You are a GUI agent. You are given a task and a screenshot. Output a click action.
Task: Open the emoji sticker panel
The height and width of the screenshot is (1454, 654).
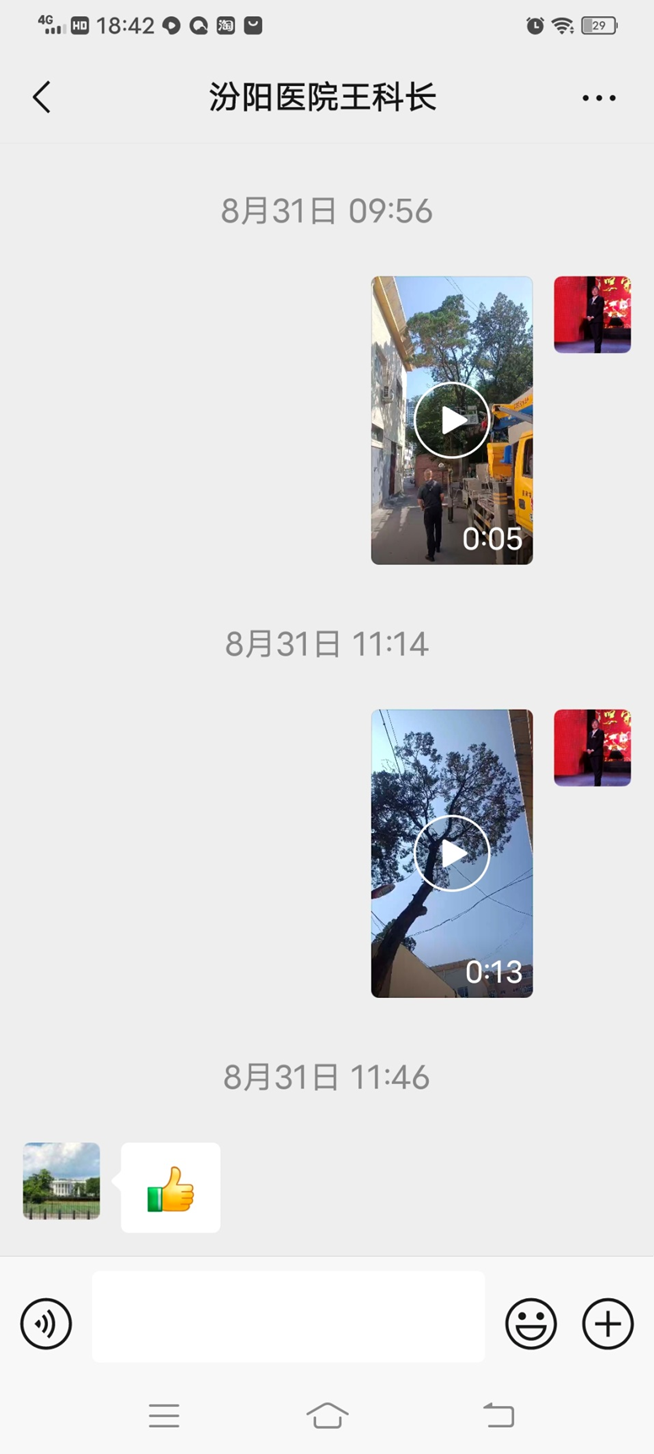tap(531, 1323)
